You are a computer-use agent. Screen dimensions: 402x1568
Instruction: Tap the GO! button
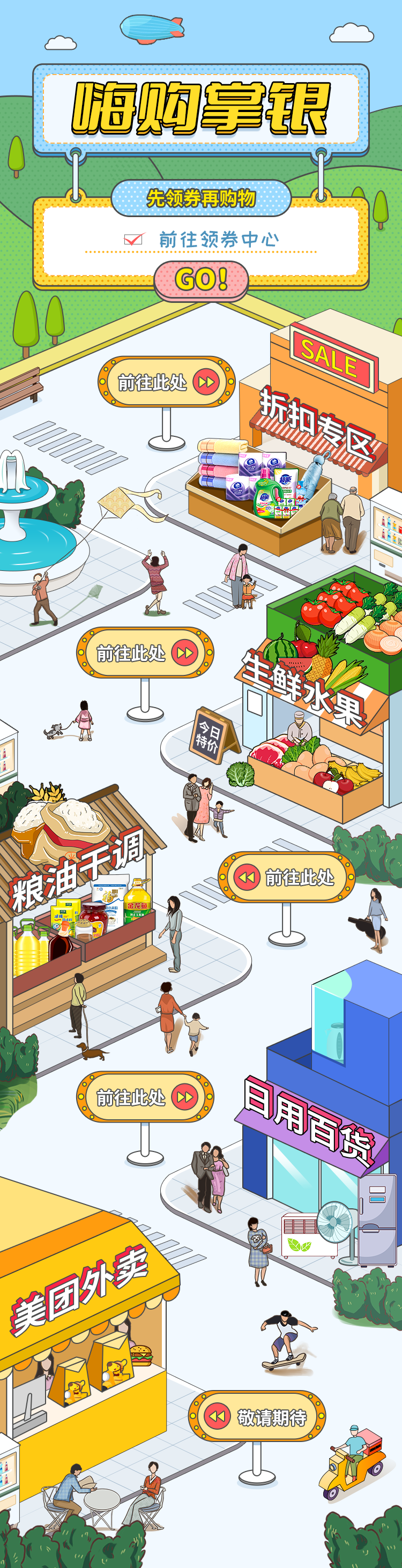[x=200, y=280]
